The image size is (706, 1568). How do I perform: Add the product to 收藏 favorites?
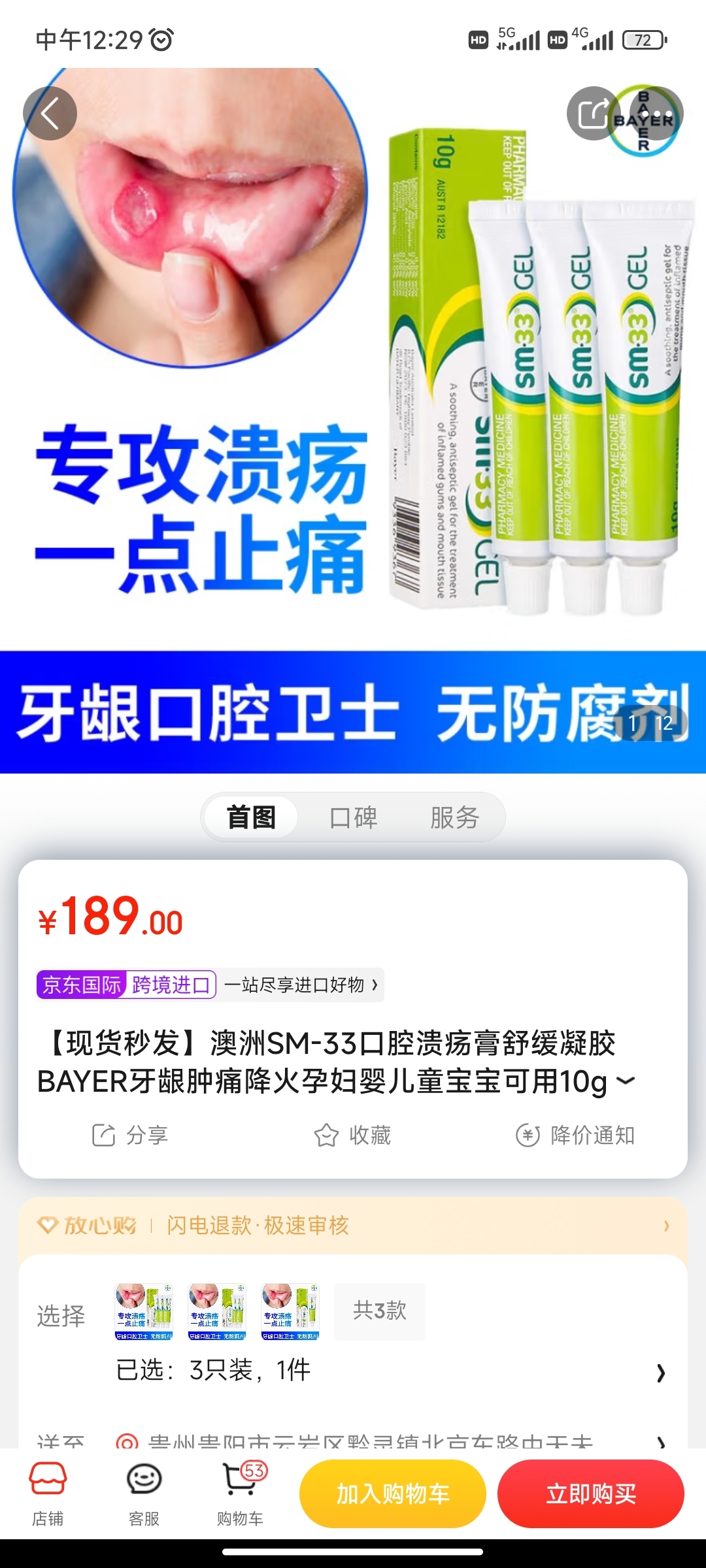pyautogui.click(x=352, y=1135)
